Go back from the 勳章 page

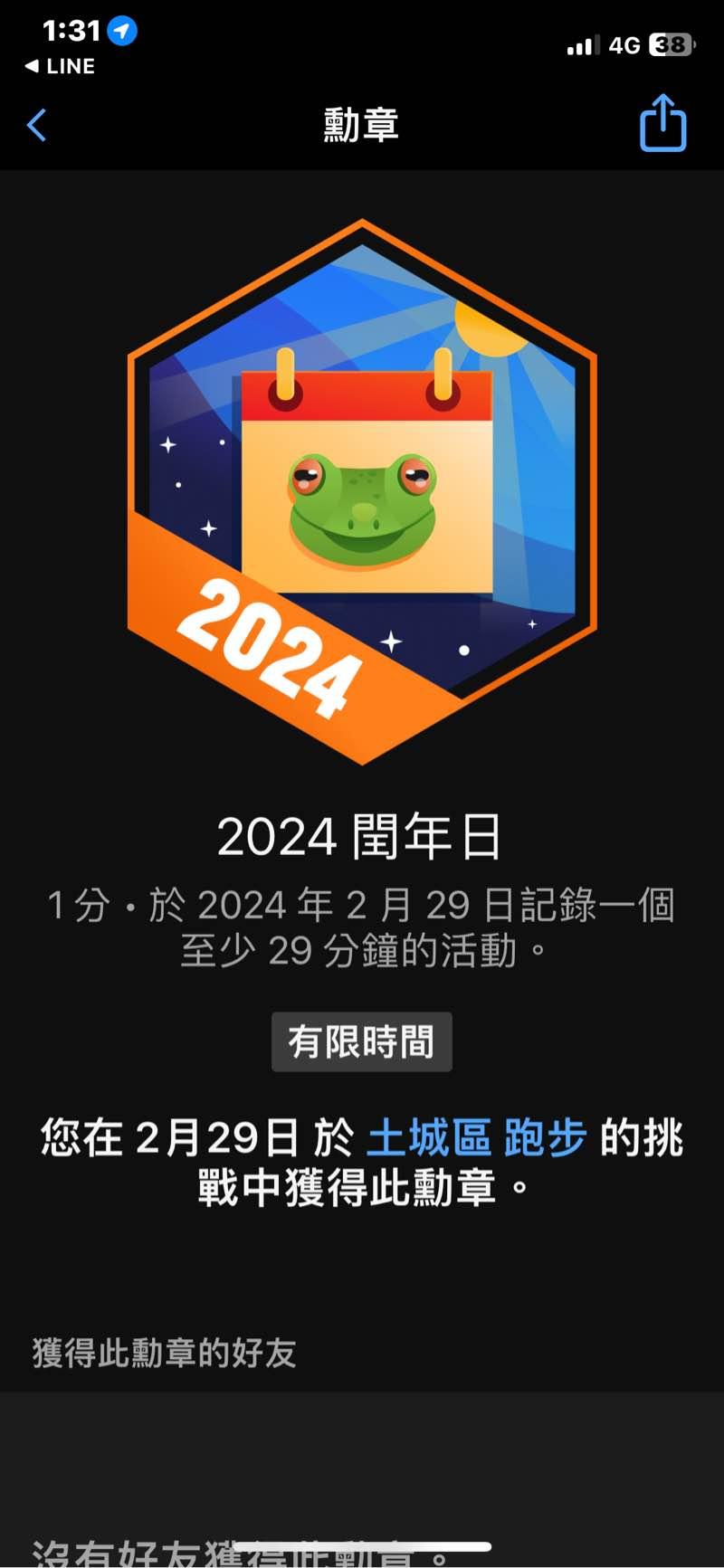point(37,125)
